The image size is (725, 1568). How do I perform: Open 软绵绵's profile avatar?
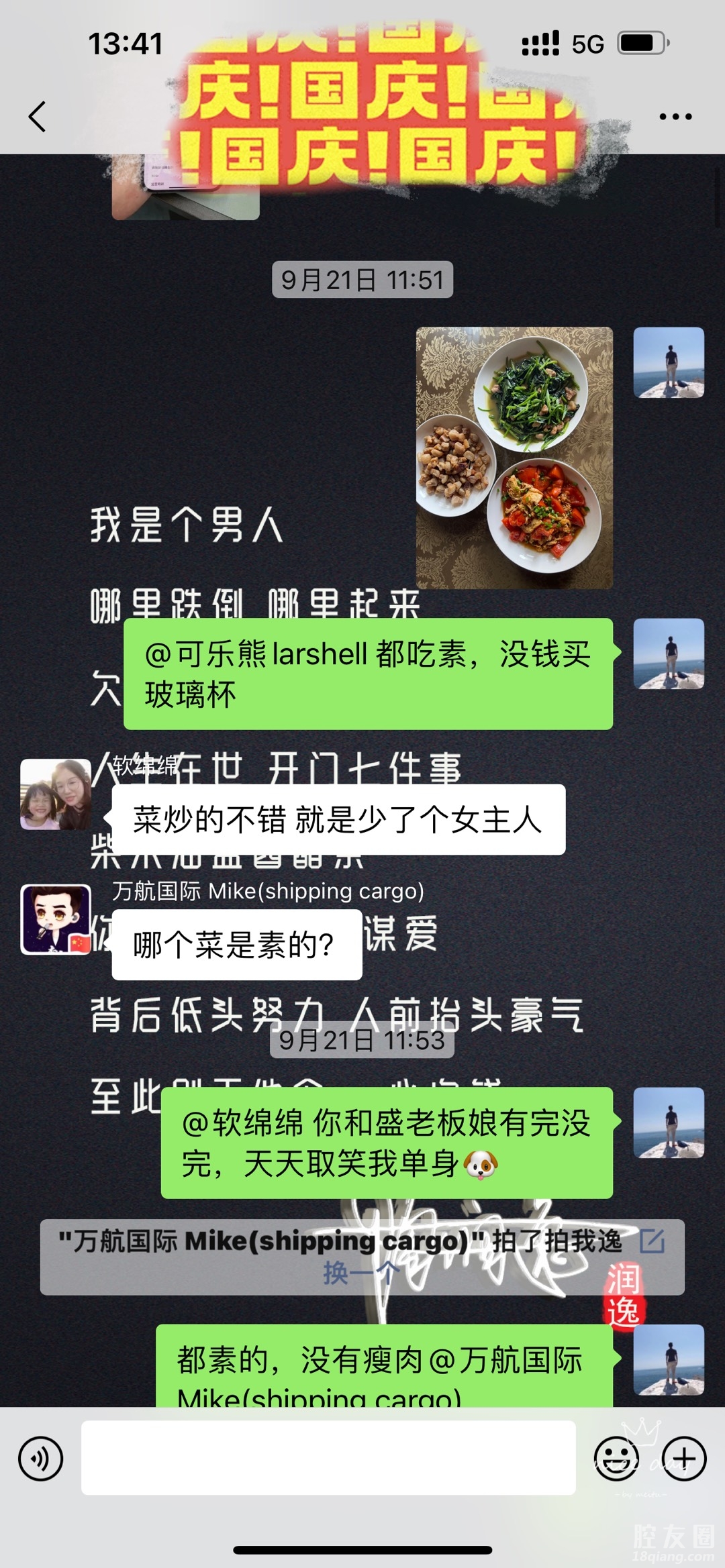pos(56,794)
